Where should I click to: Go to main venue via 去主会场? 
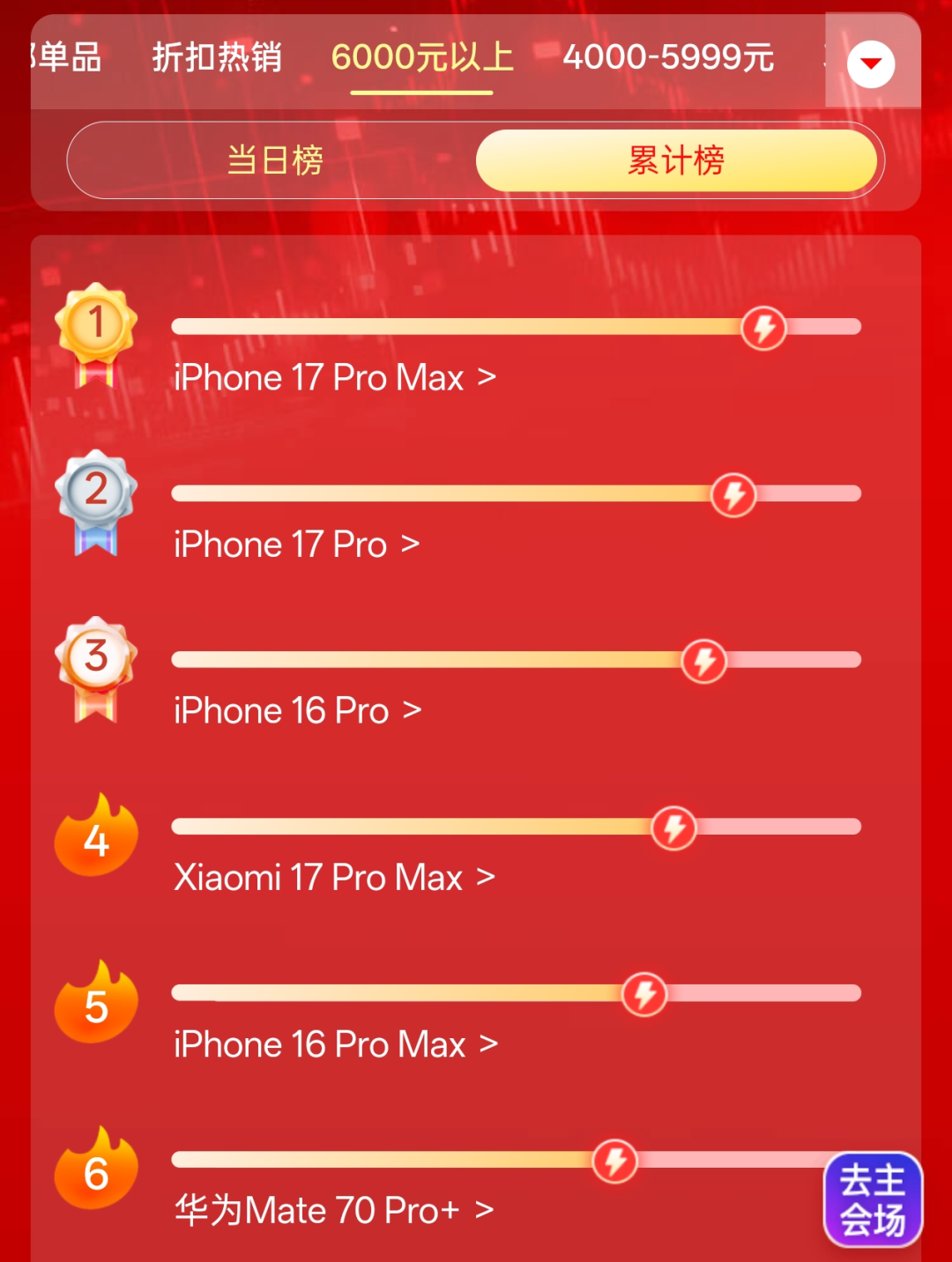tap(873, 1199)
